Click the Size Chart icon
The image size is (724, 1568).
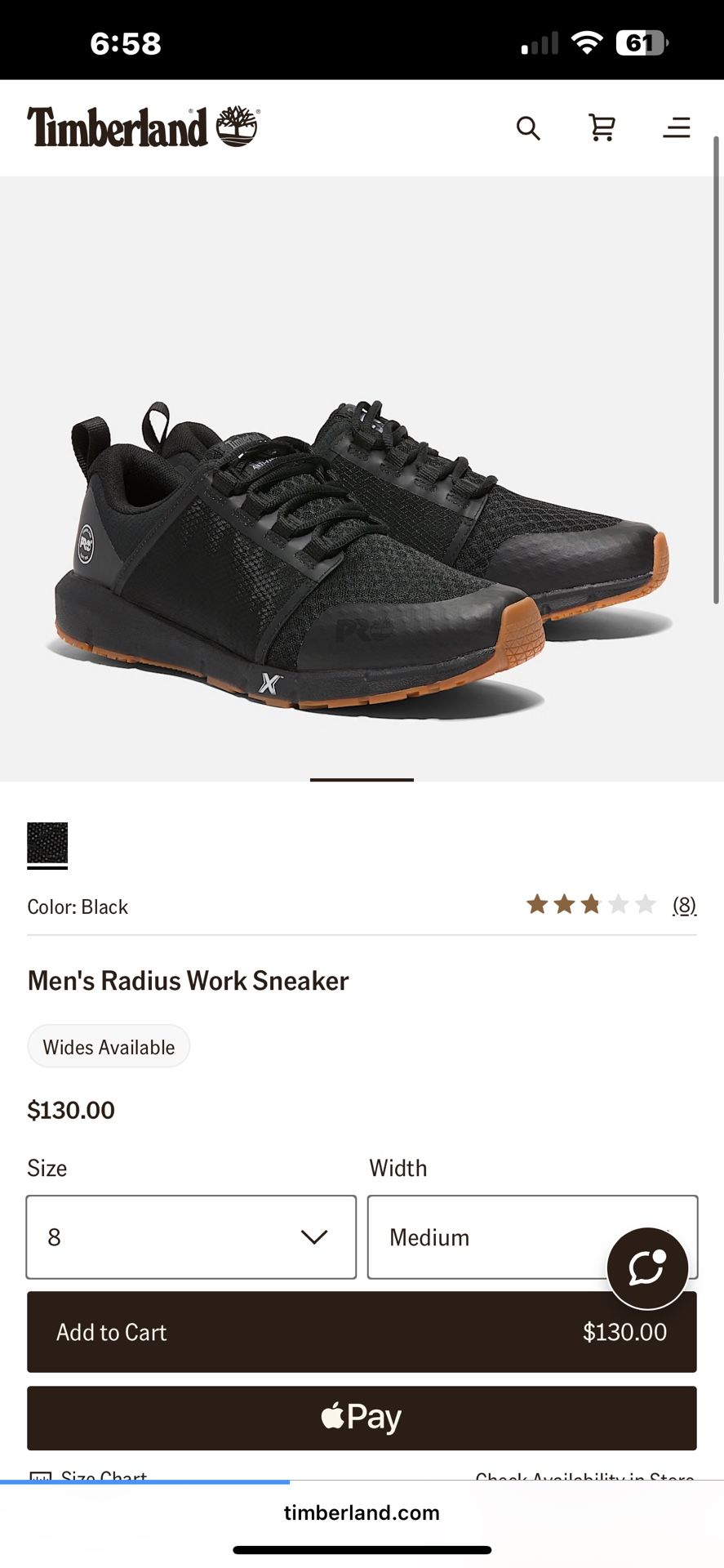click(38, 1474)
